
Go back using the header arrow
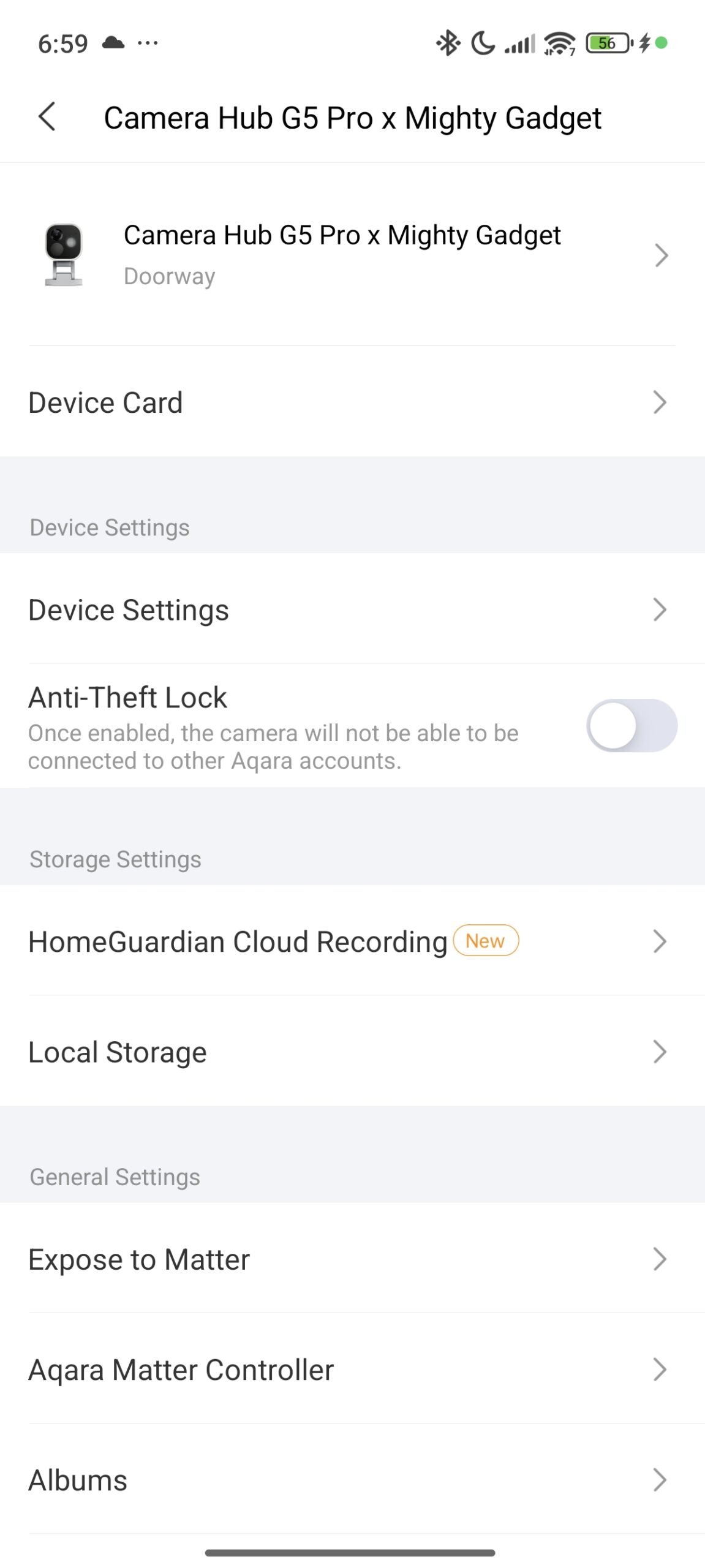click(47, 116)
